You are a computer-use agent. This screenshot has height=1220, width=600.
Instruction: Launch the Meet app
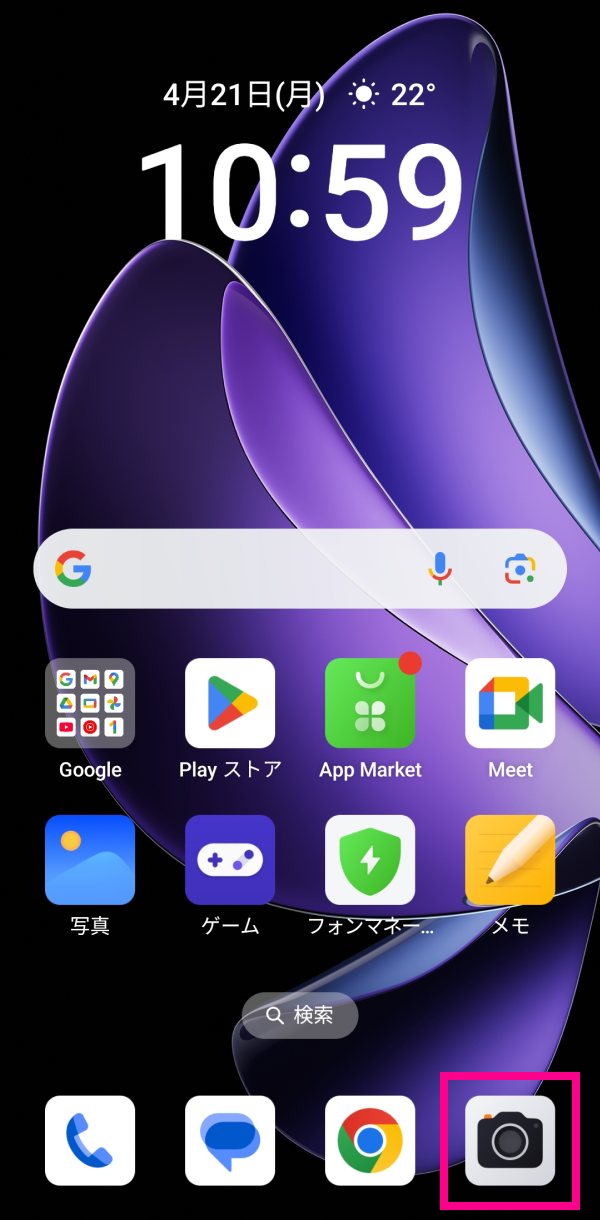tap(510, 703)
